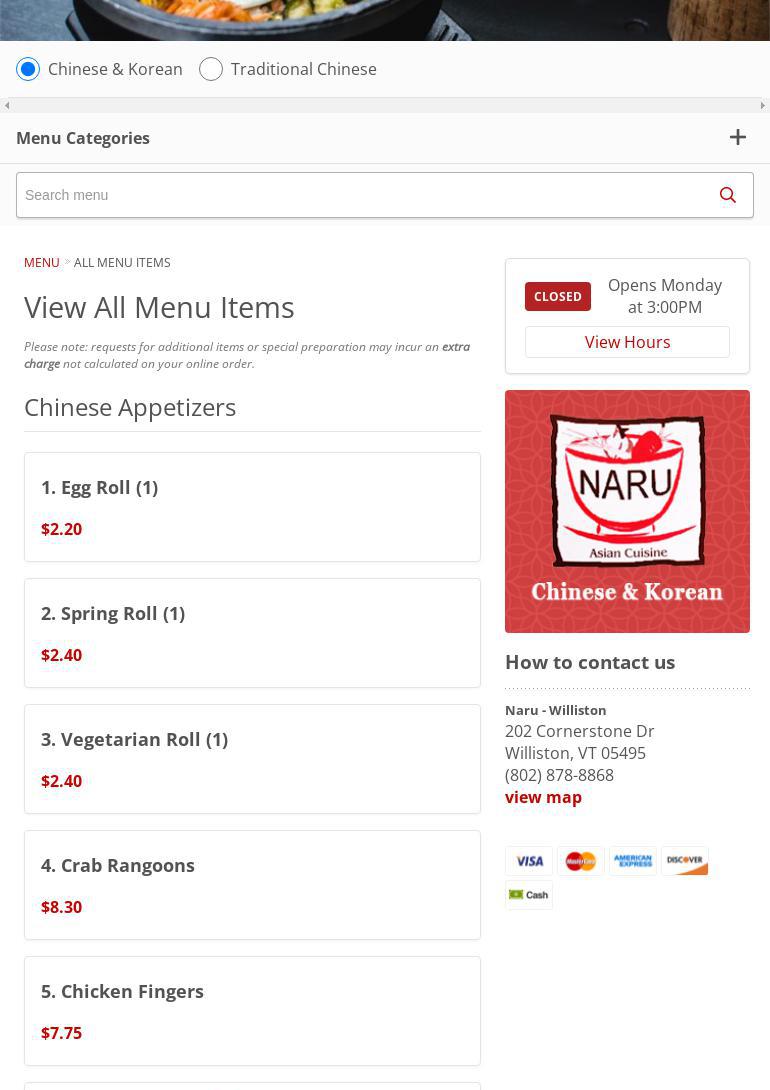Pick the 5. Chicken Fingers item
Viewport: 770px width, 1090px height.
click(252, 1010)
